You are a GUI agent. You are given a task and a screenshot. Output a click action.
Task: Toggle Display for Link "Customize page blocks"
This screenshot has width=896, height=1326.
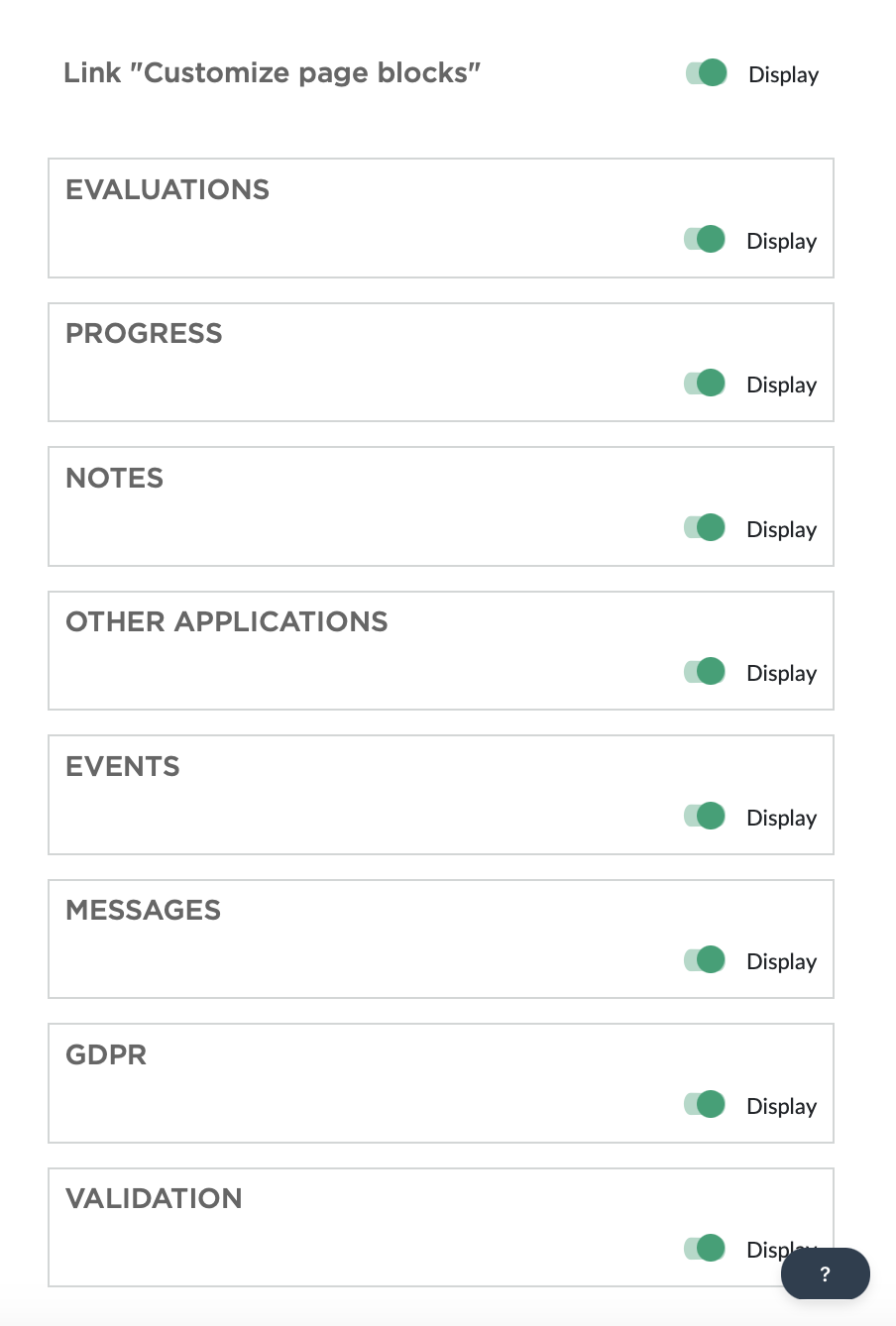coord(707,73)
